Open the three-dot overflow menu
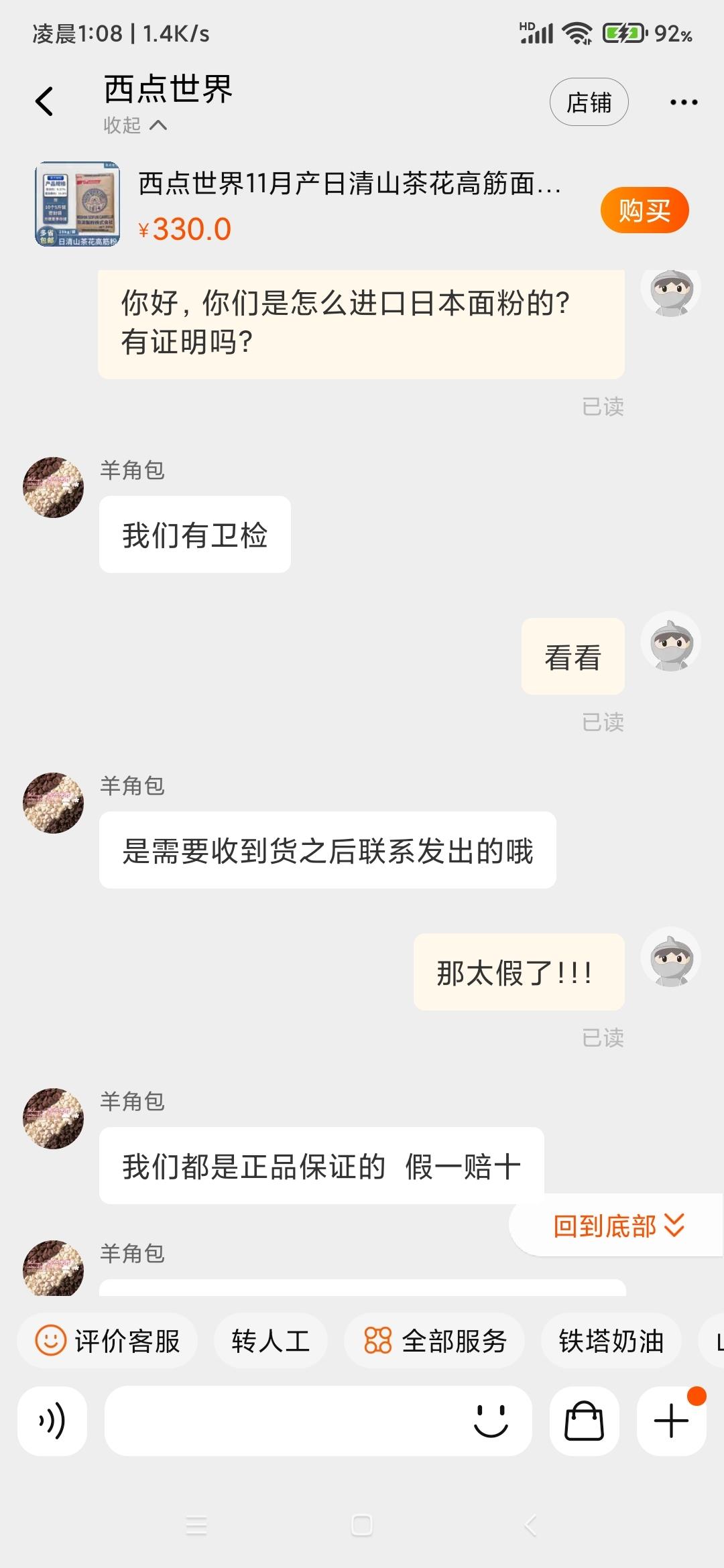 pos(684,102)
